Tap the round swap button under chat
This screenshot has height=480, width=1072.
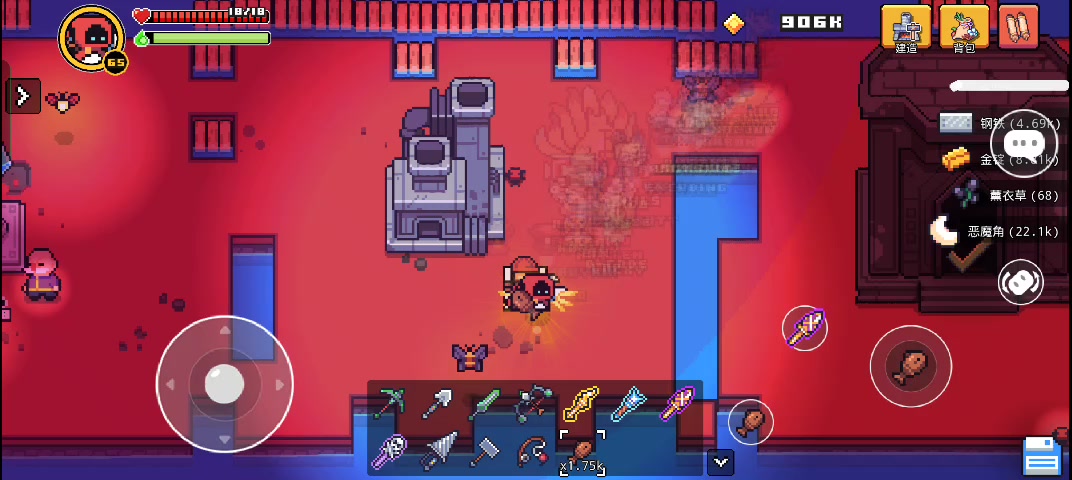point(1020,282)
